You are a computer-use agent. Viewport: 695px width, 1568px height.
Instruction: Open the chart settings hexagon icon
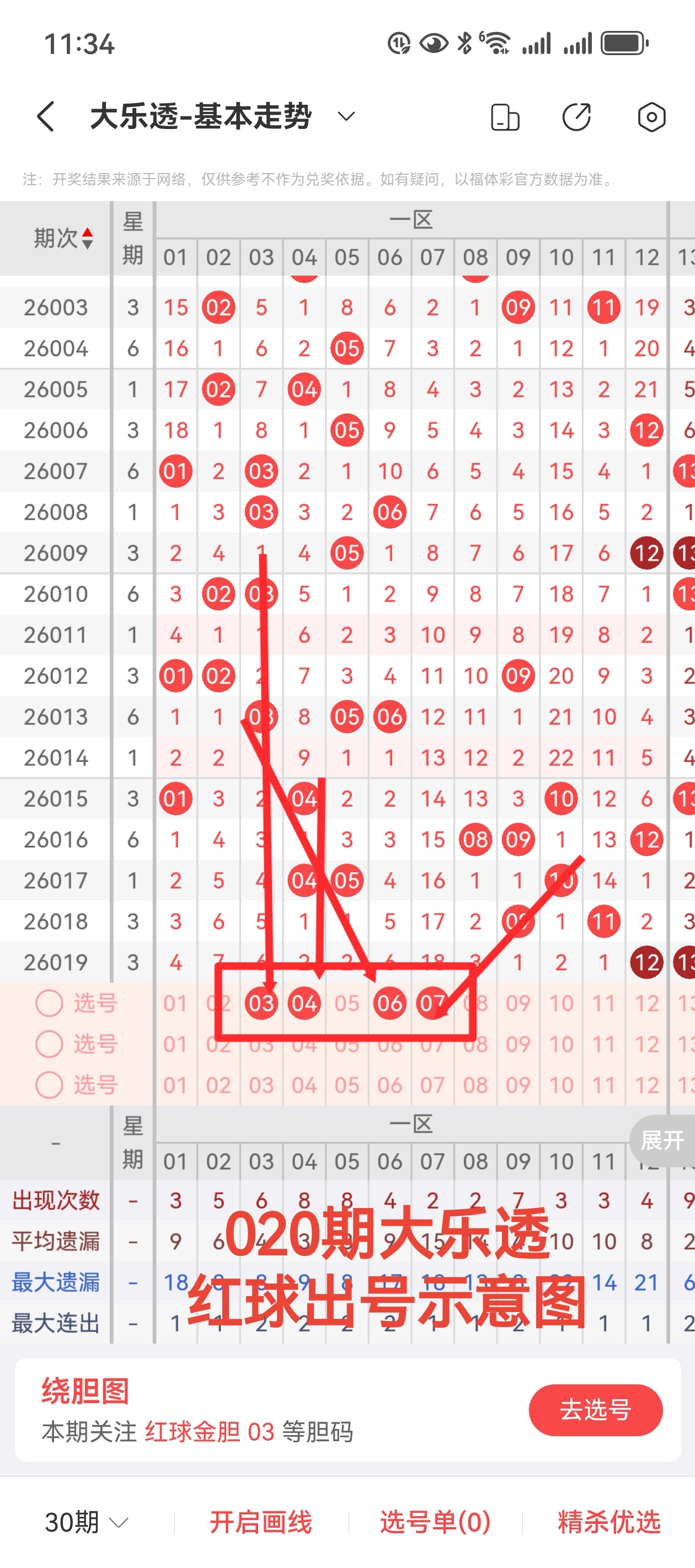651,117
